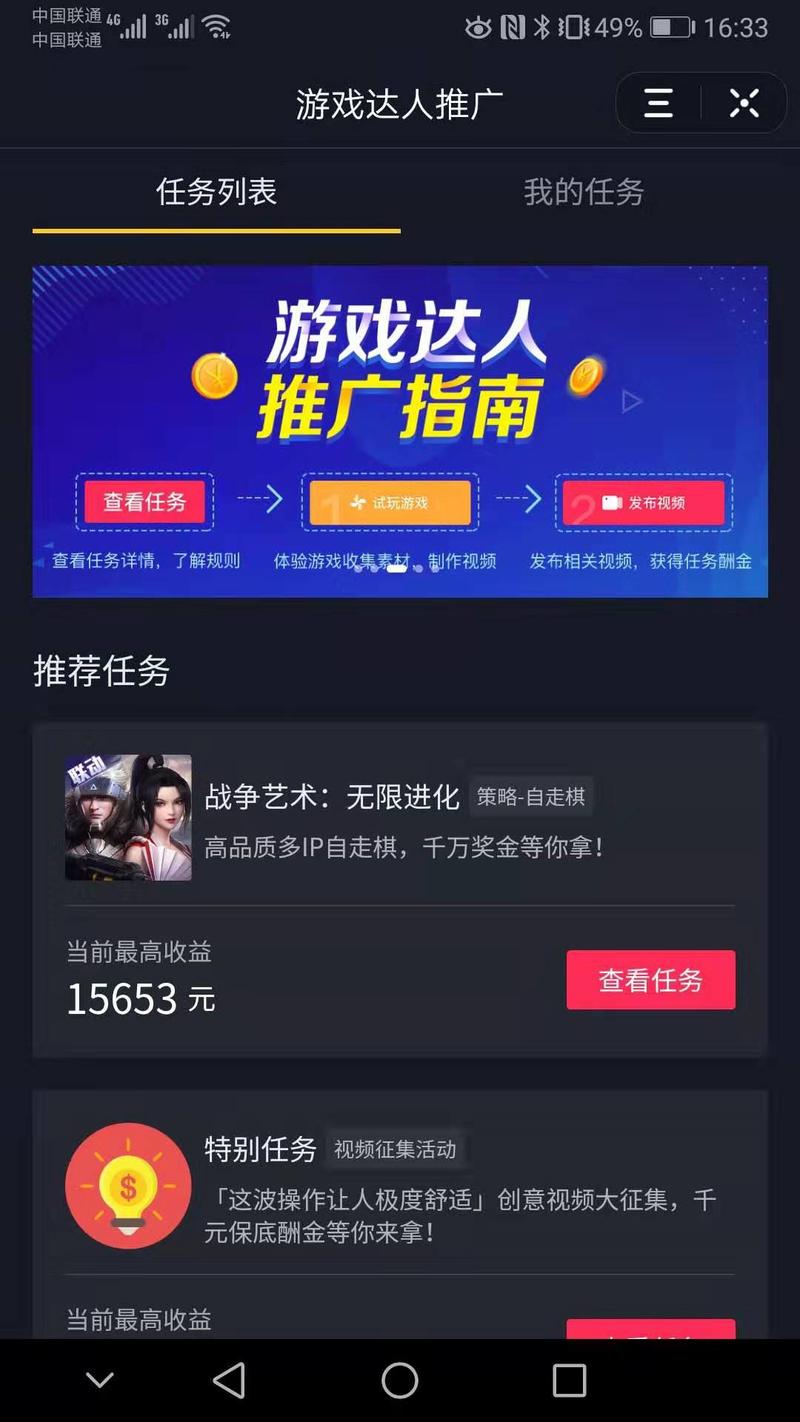This screenshot has width=800, height=1422.
Task: Tap the banner carousel page indicator dots
Action: click(399, 568)
